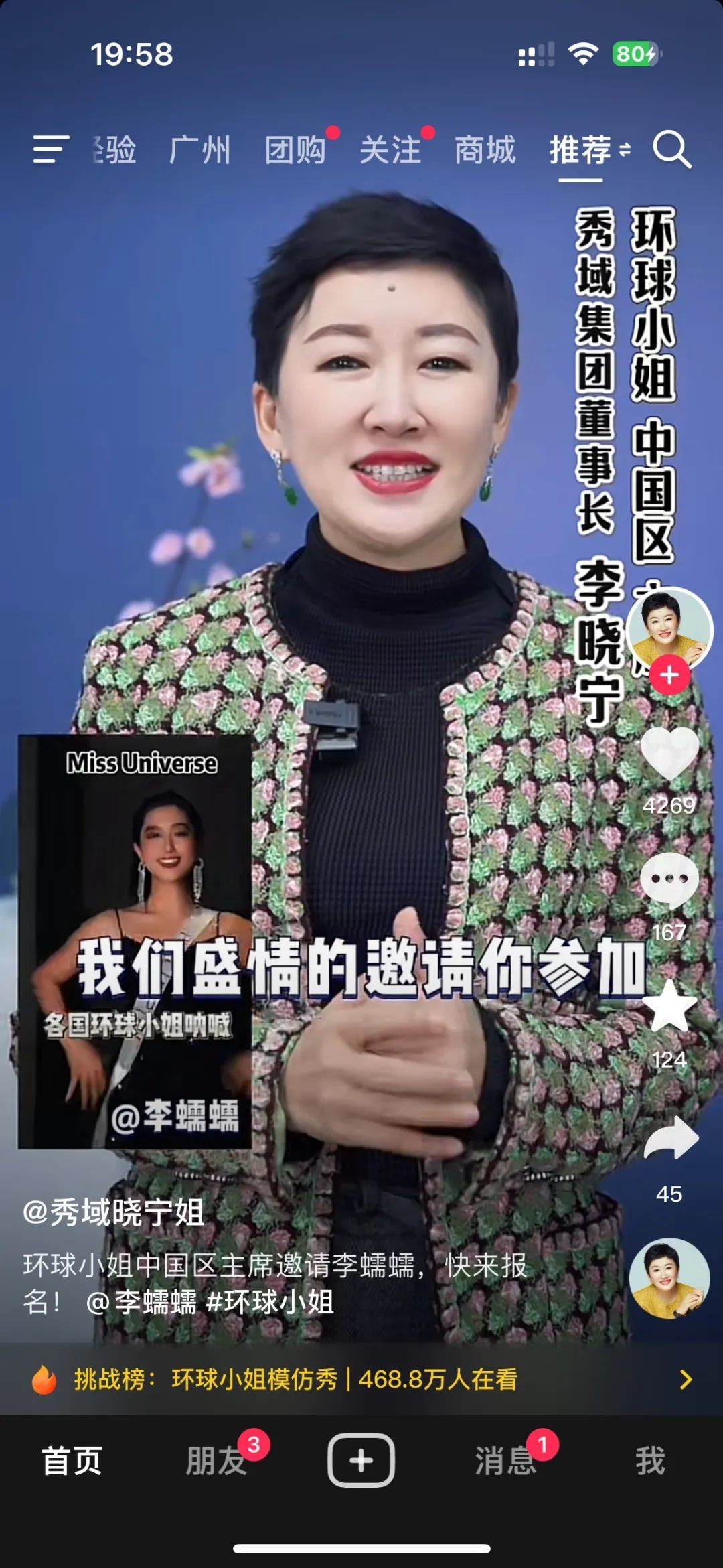Open the 消息 tab
Screen dimensions: 723x1568
click(505, 1460)
